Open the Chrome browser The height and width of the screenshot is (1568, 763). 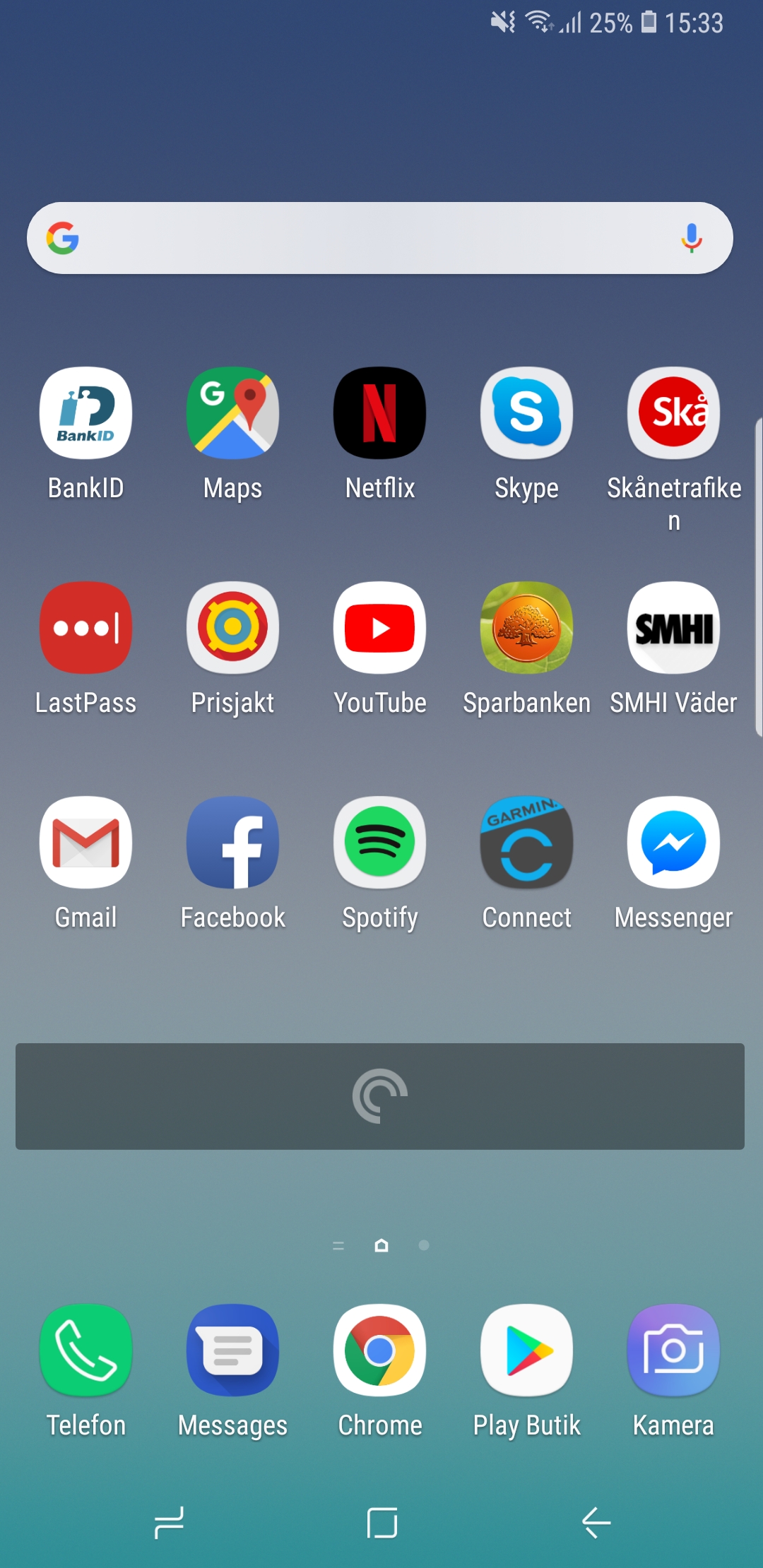[x=380, y=1350]
